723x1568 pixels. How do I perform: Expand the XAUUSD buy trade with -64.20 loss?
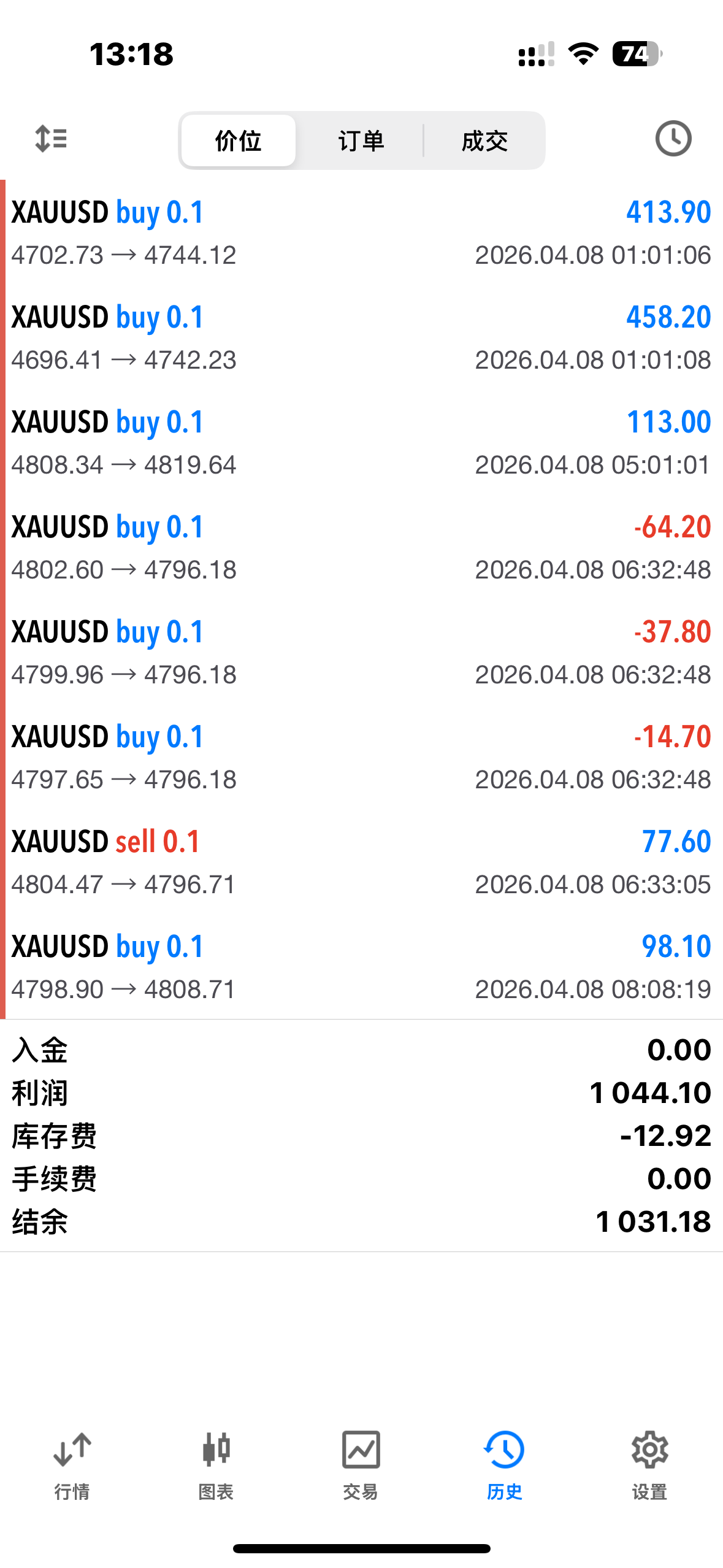click(361, 547)
